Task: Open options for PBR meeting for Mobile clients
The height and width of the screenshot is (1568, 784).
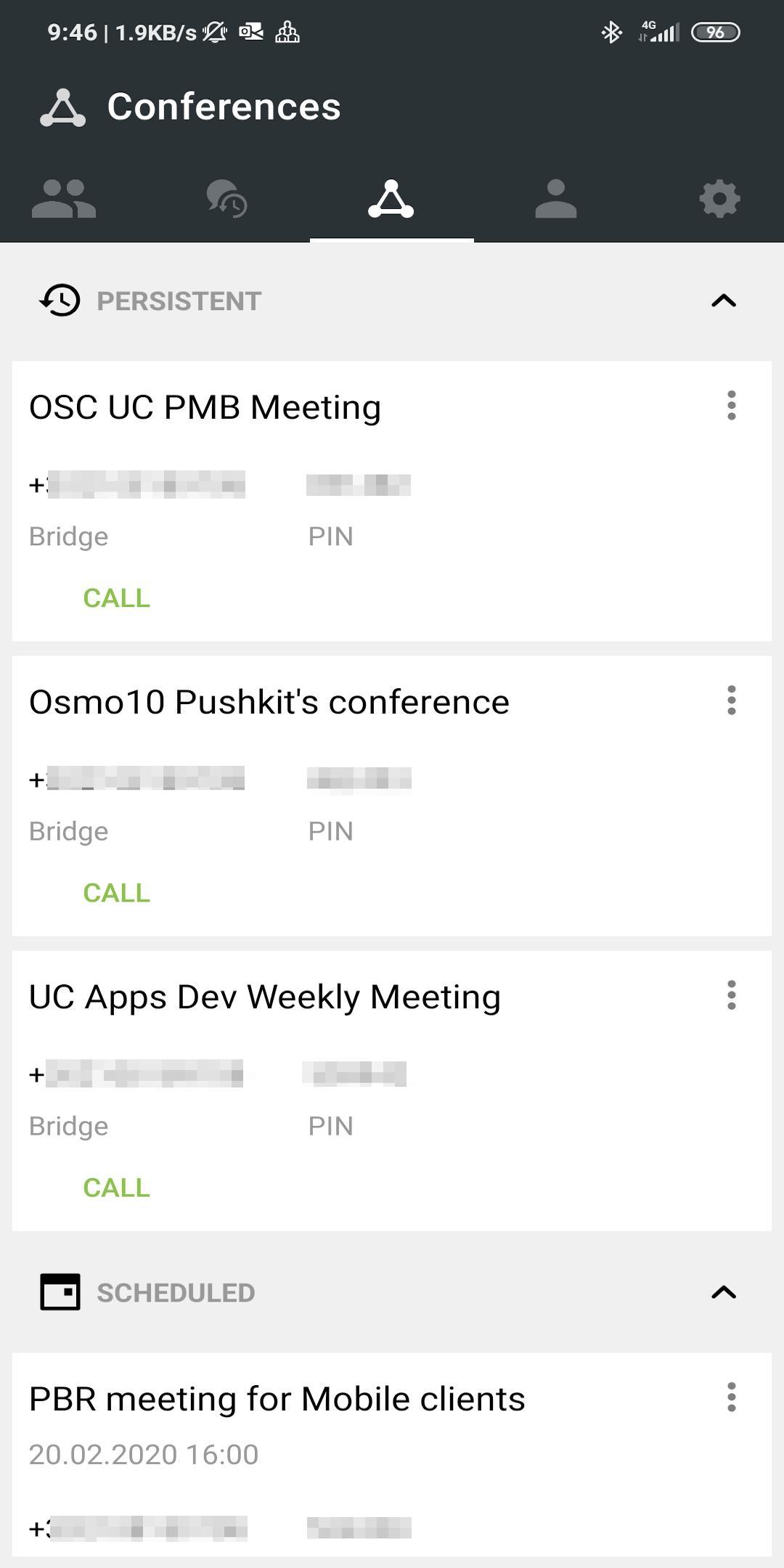Action: coord(732,1397)
